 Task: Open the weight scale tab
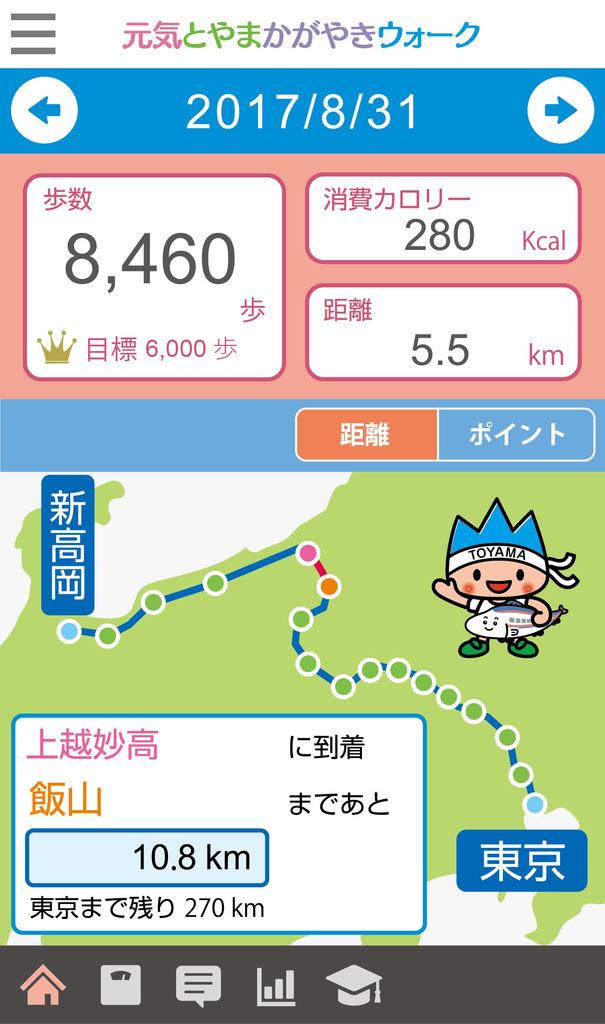tap(121, 985)
